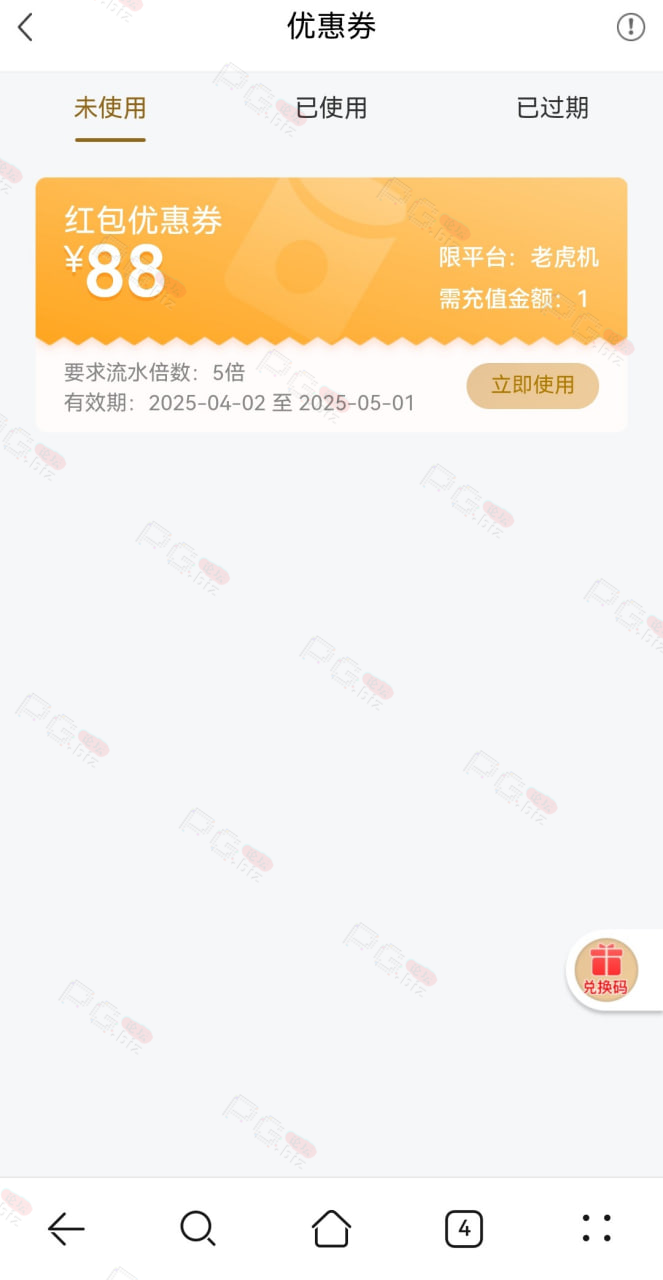Open the browser four-dot menu
Viewport: 663px width, 1280px height.
pyautogui.click(x=597, y=1228)
